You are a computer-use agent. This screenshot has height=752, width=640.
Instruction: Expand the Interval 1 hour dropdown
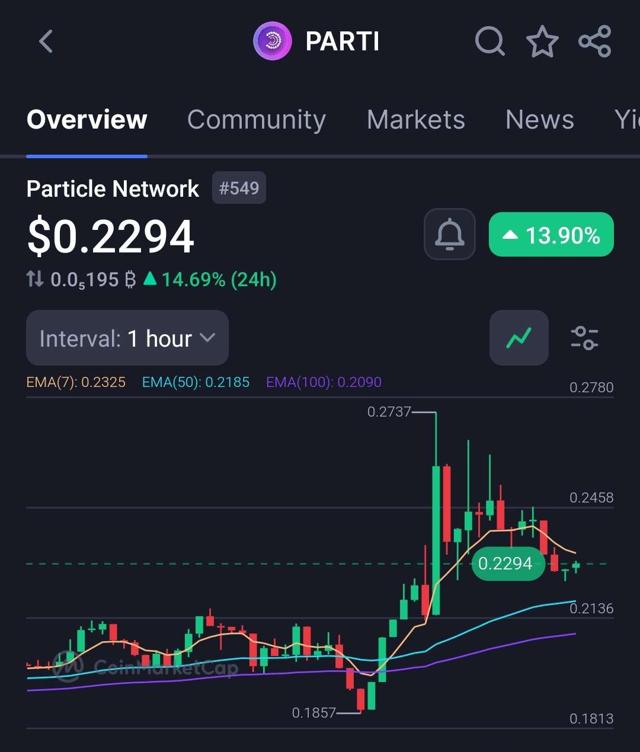(x=127, y=338)
